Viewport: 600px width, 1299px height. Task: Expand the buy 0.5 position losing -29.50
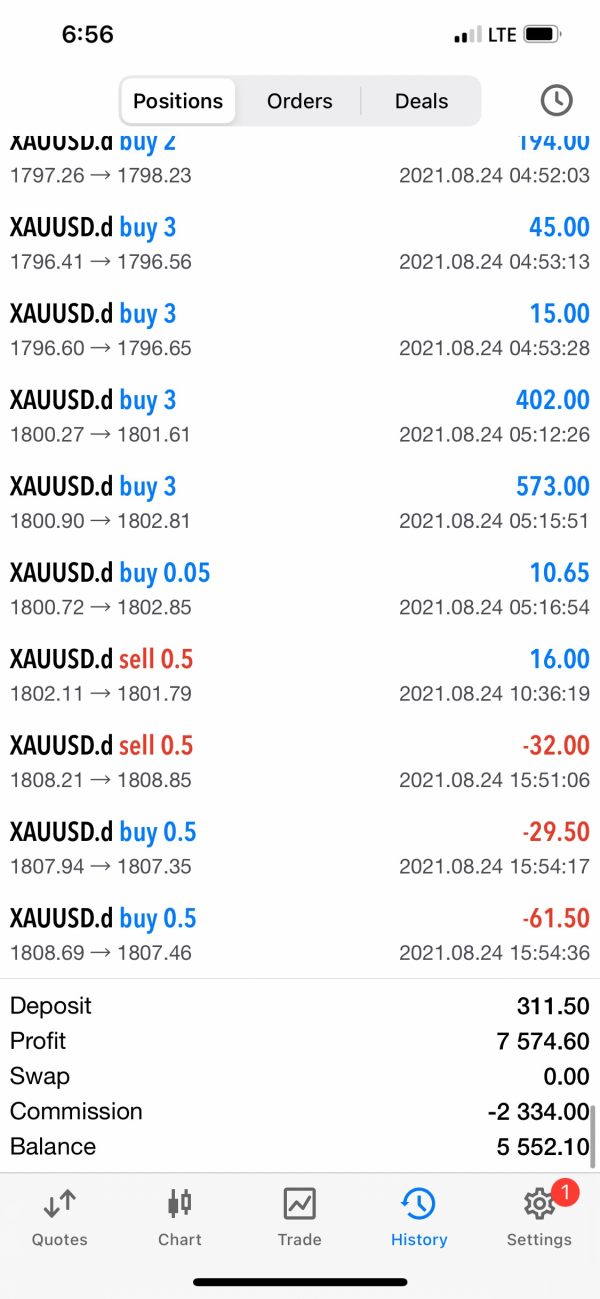point(300,848)
